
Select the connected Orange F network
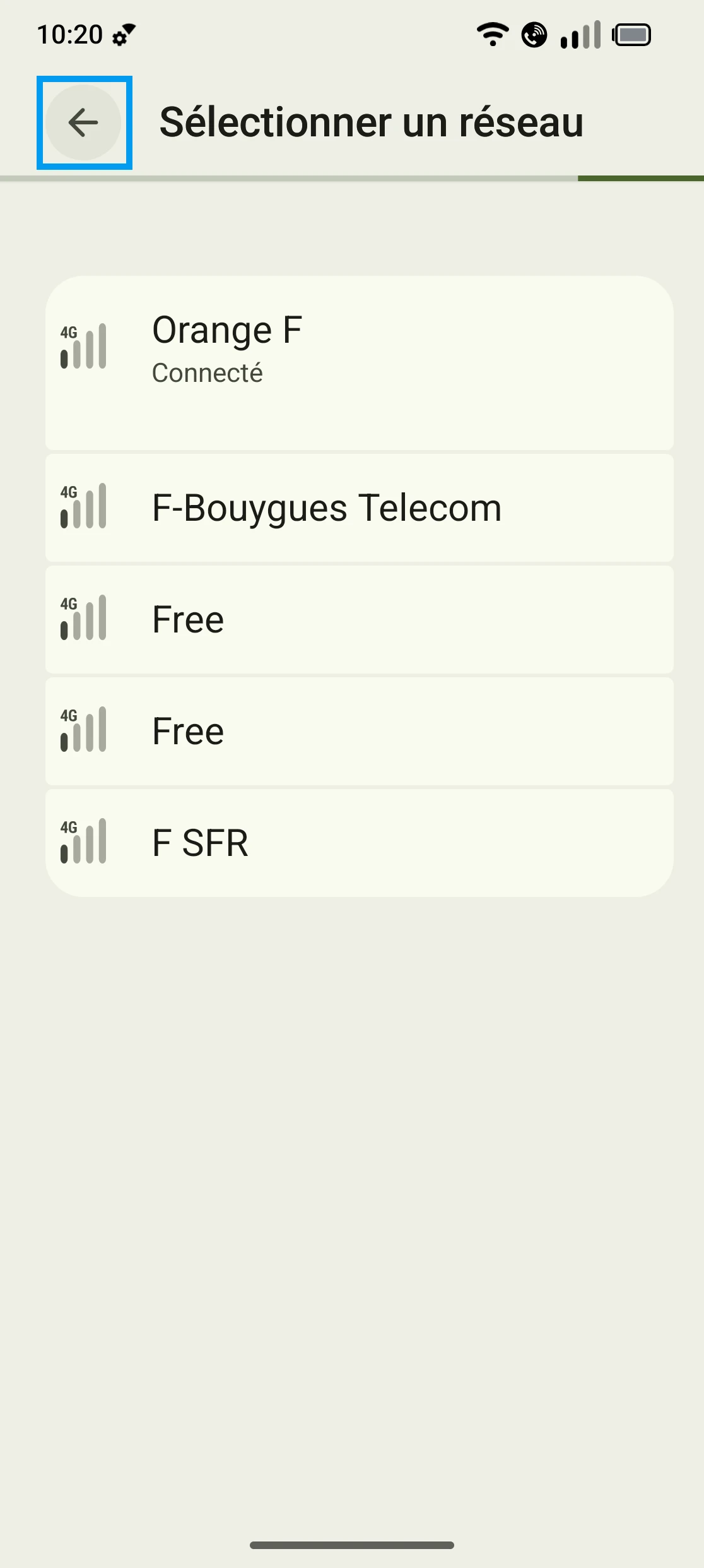point(358,362)
